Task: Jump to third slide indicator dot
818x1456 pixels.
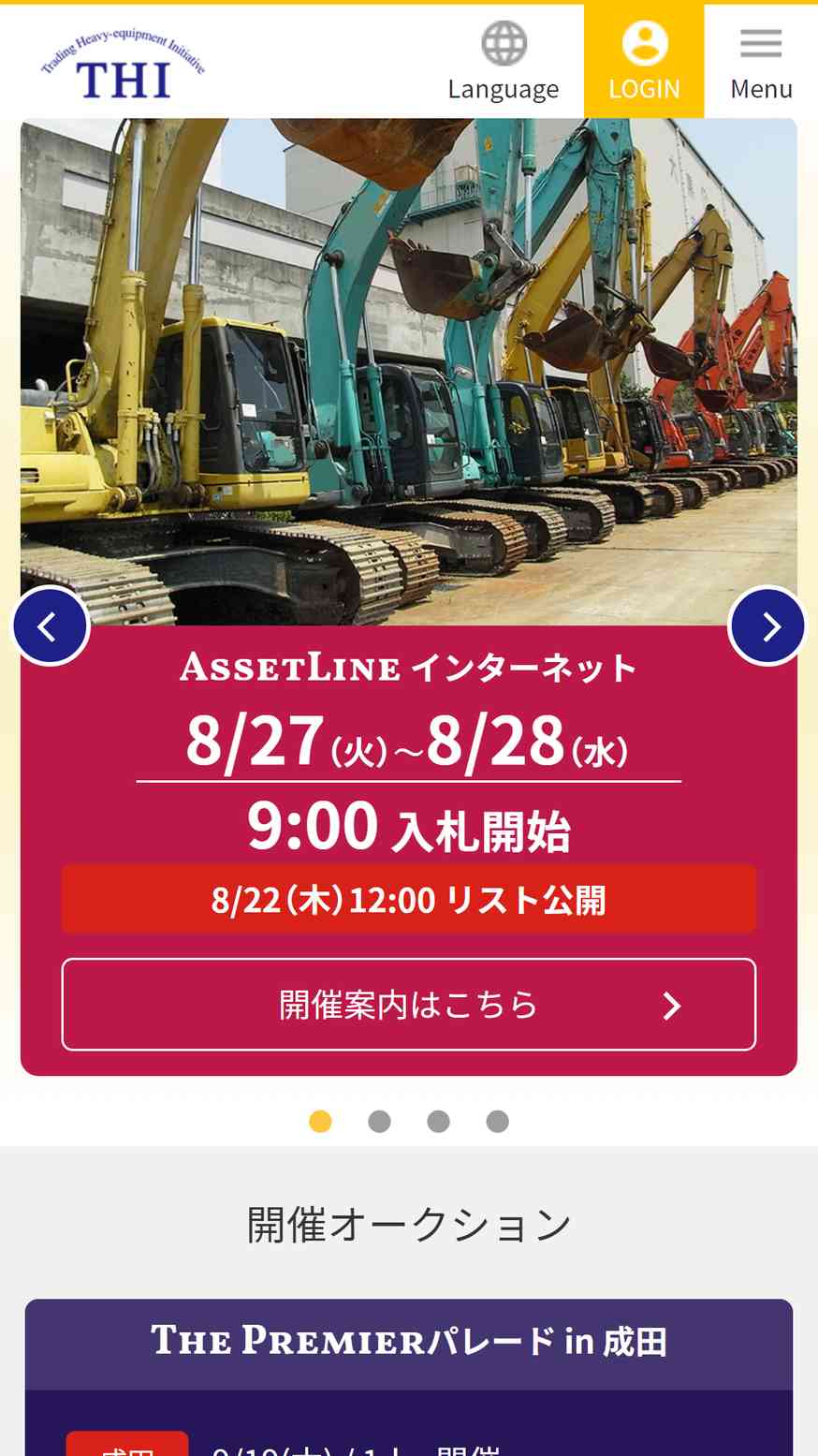Action: [438, 1121]
